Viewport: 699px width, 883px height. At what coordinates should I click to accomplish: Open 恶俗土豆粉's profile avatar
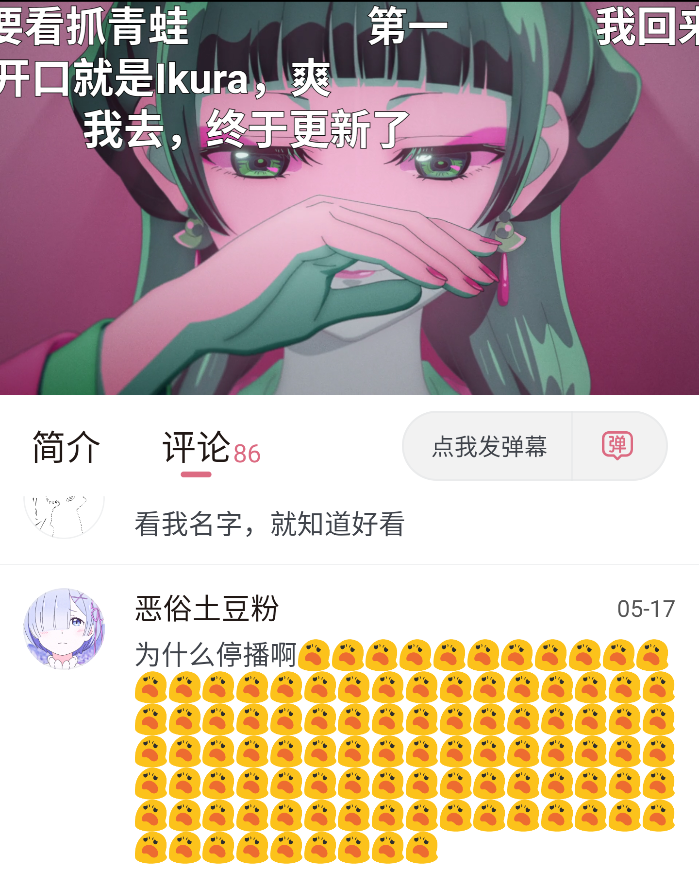(x=64, y=628)
